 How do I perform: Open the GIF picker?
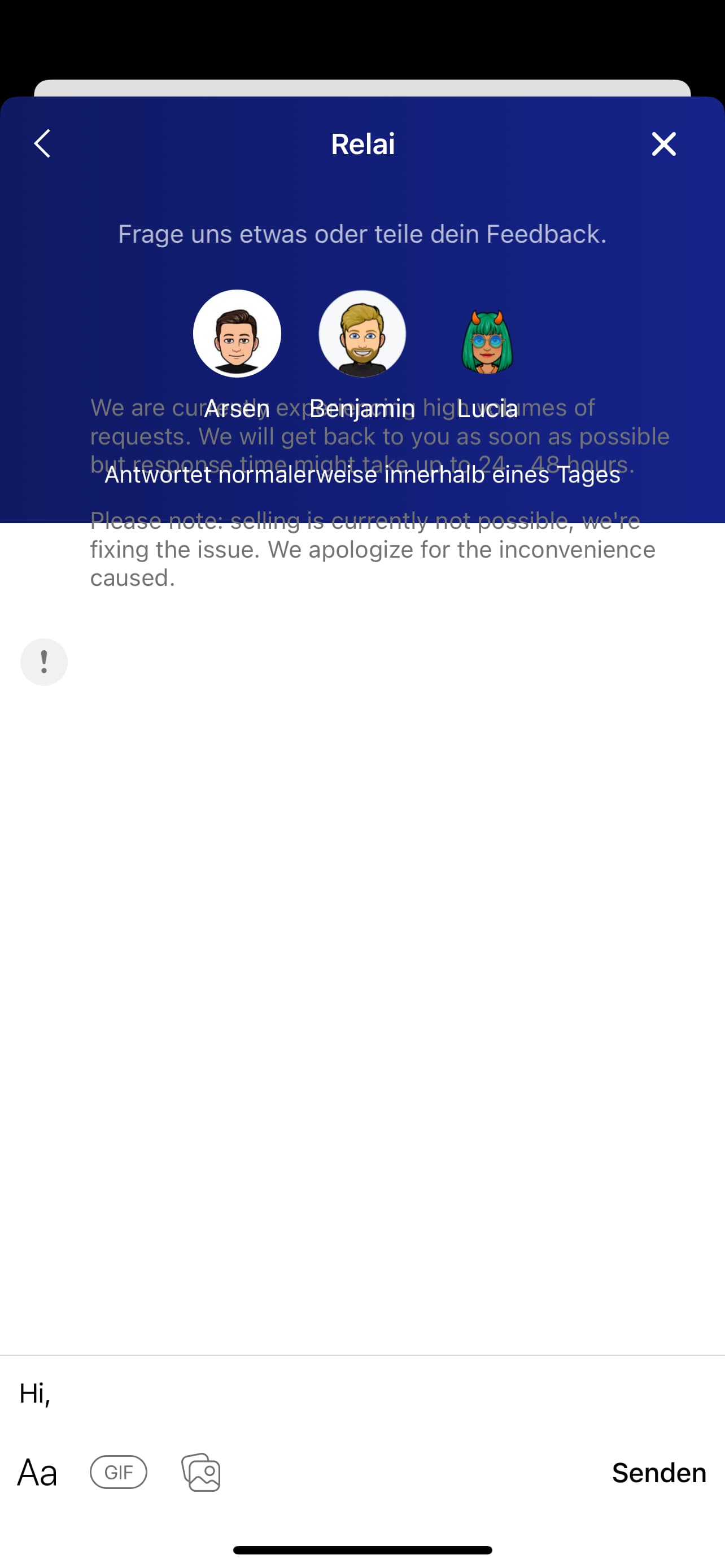pos(119,1473)
